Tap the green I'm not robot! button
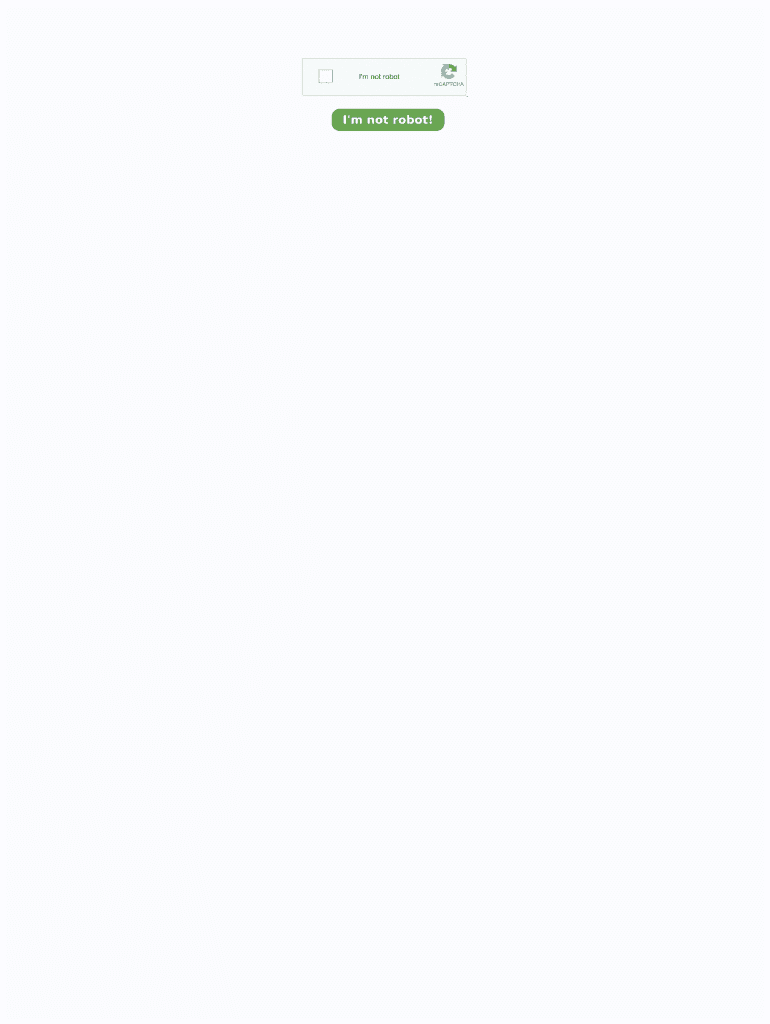 (388, 120)
